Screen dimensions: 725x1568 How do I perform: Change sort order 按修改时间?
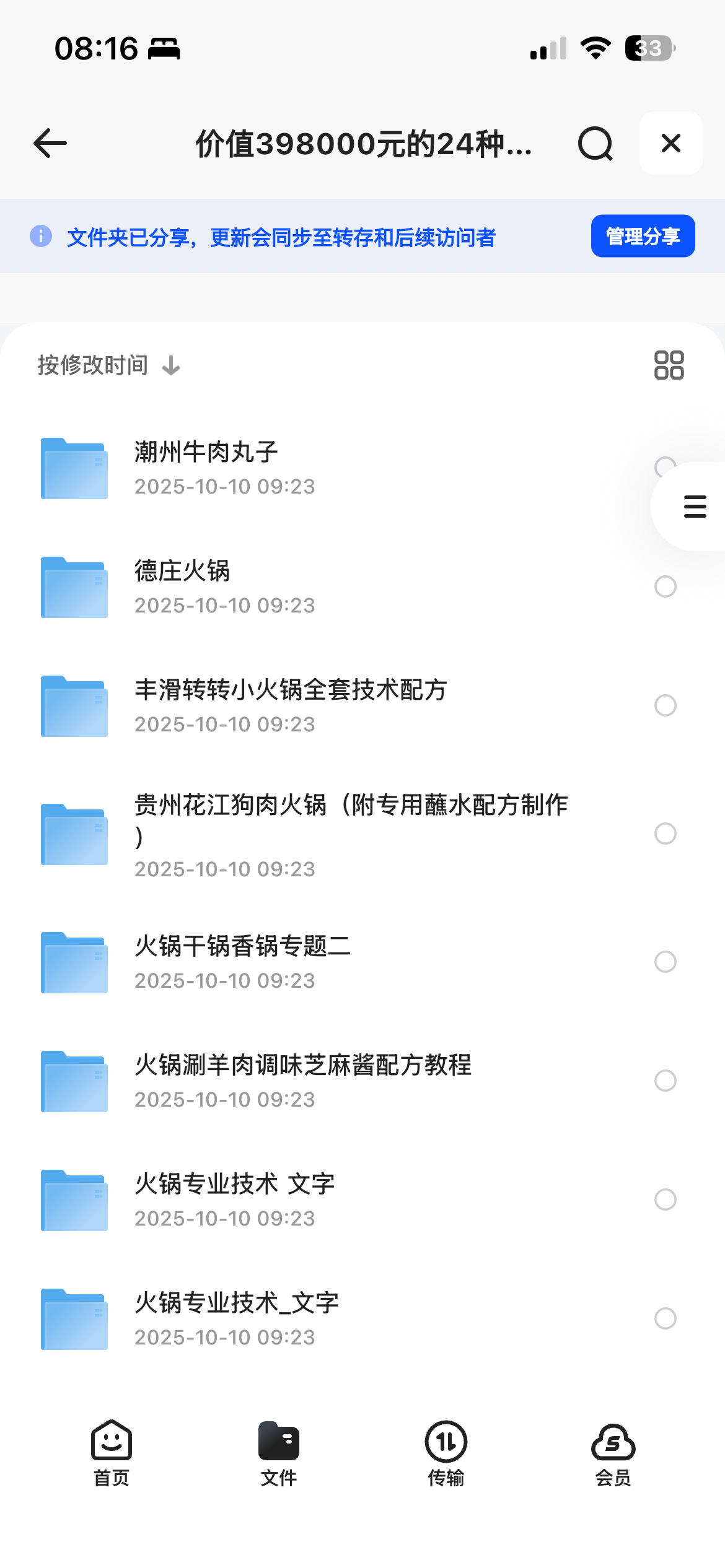tap(108, 365)
